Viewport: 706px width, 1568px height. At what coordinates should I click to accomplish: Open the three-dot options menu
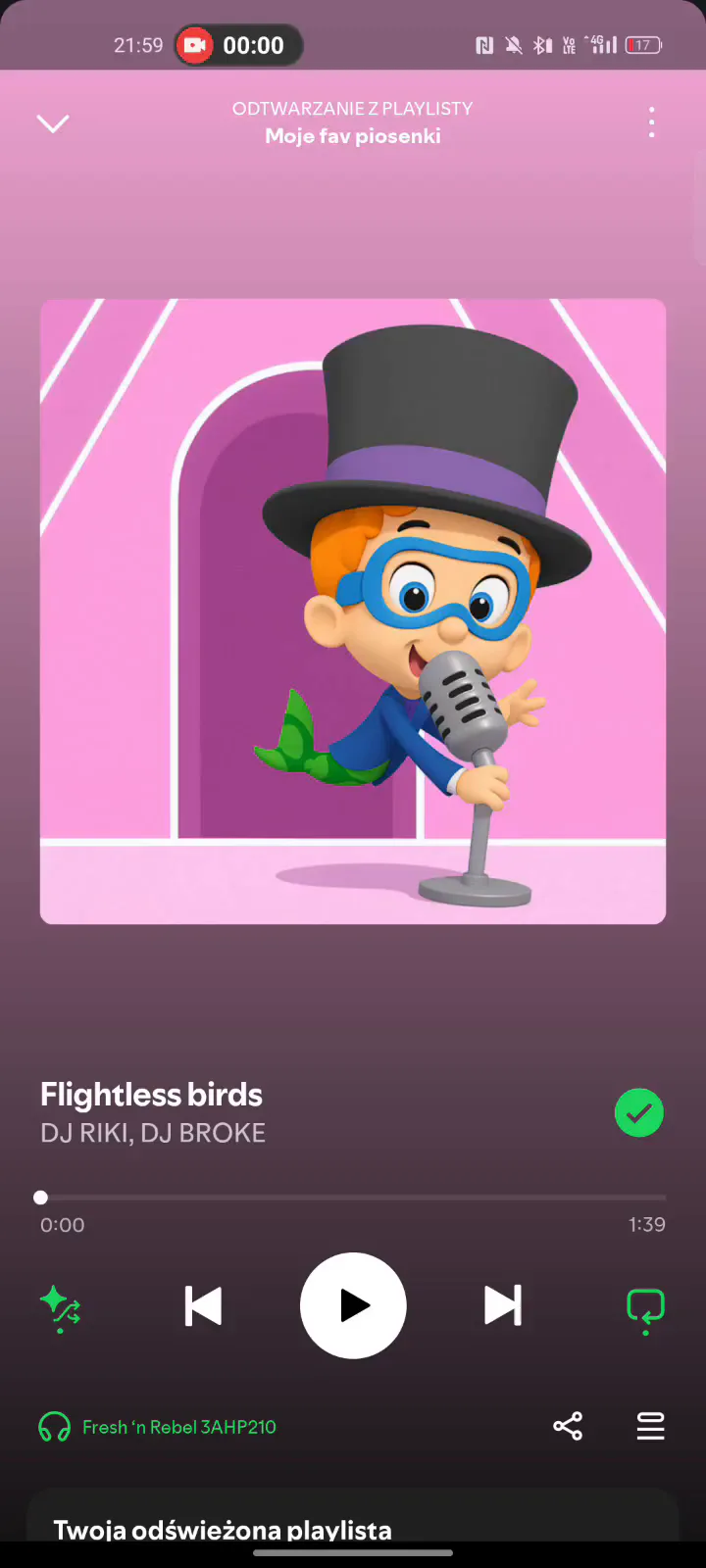tap(652, 122)
